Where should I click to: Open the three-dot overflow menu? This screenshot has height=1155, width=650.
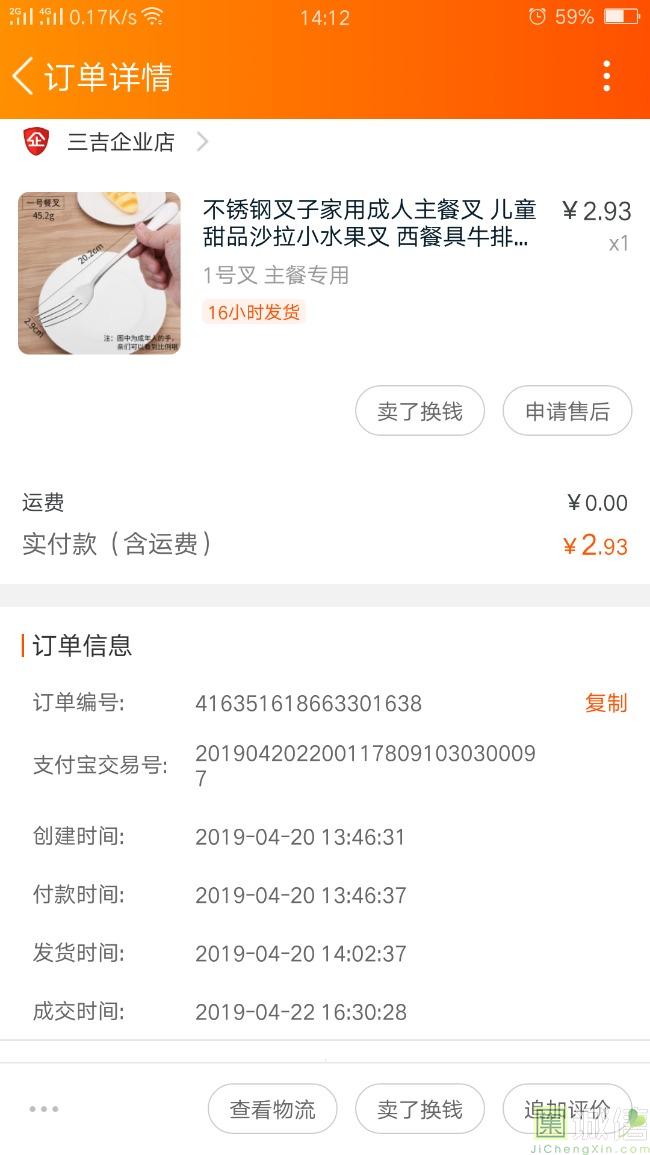tap(606, 76)
